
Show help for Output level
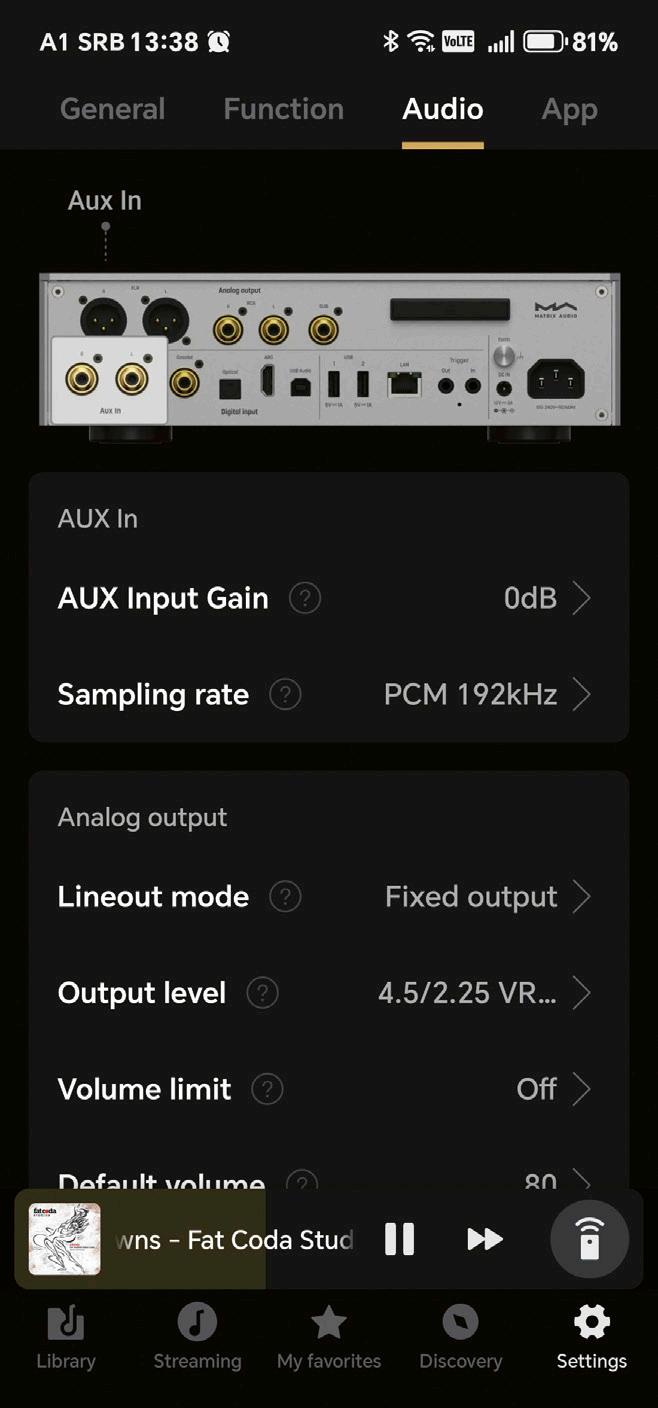262,992
